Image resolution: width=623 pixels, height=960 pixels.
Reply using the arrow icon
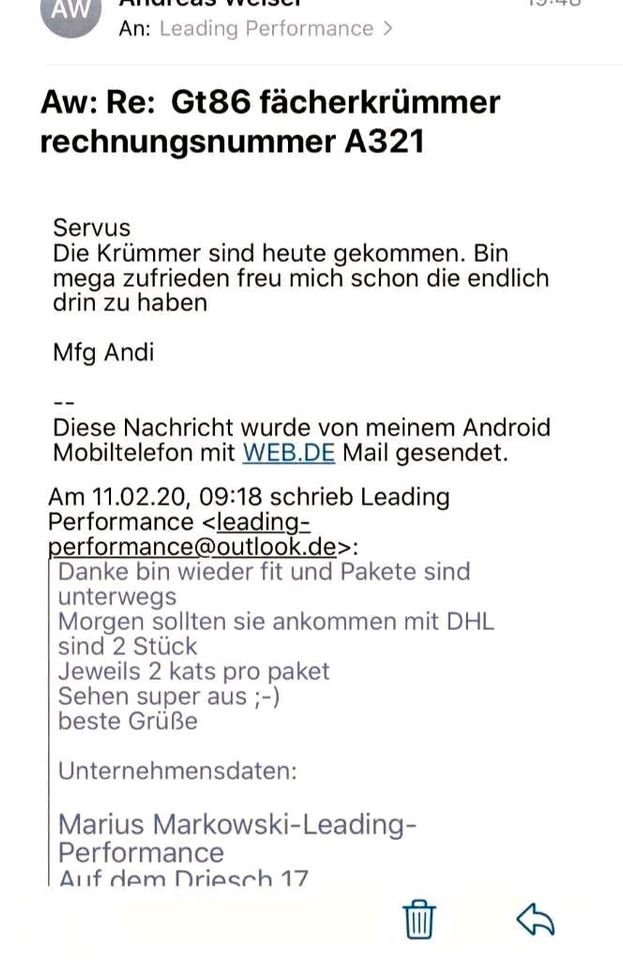[x=535, y=919]
